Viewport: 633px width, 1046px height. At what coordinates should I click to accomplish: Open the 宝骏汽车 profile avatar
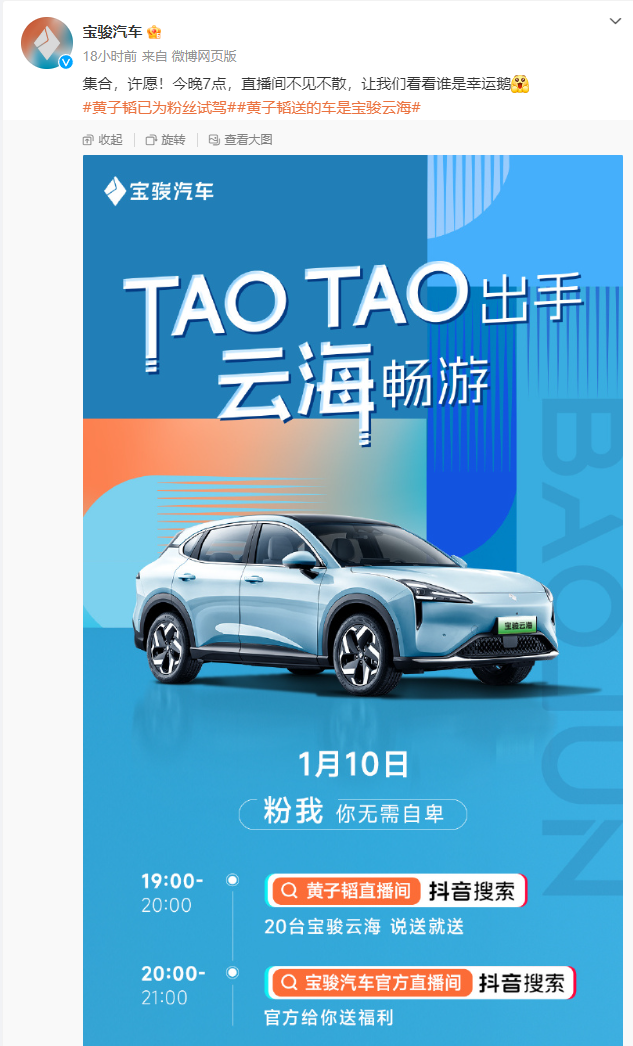pyautogui.click(x=47, y=43)
